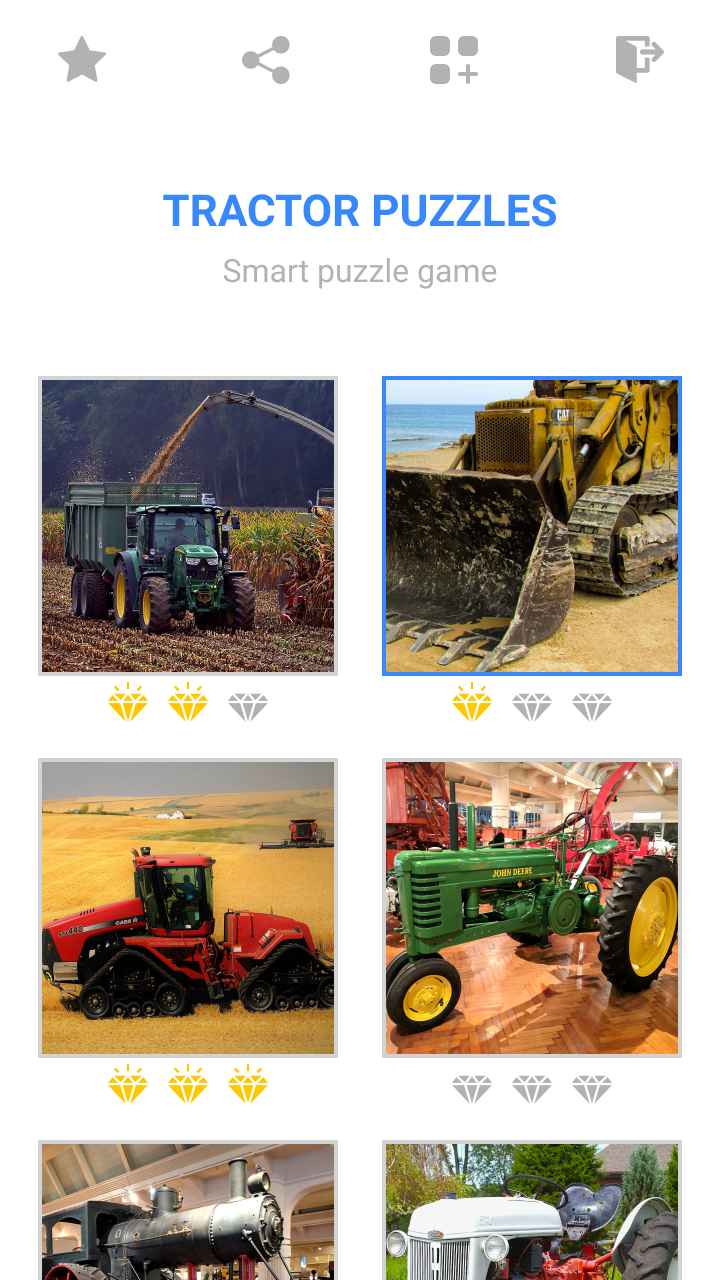The height and width of the screenshot is (1280, 720).
Task: Choose the vintage John Deere tractor puzzle
Action: [x=532, y=908]
